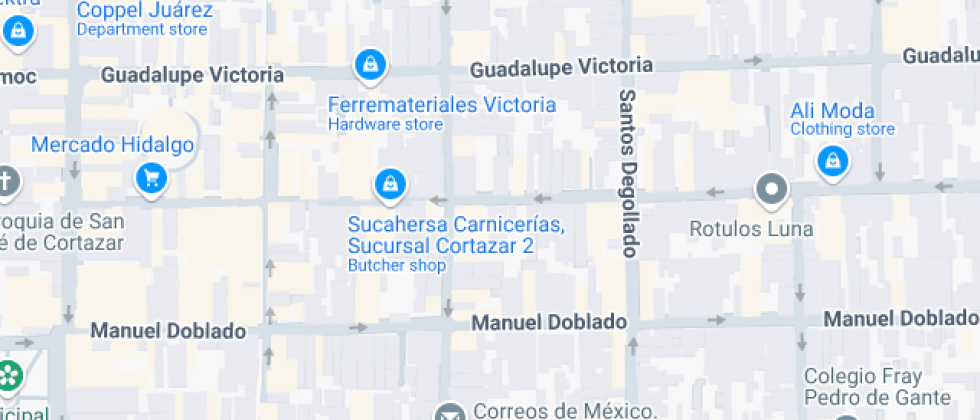Select the Colegio Fray Pedro de Gante label
The height and width of the screenshot is (420, 980).
864,389
